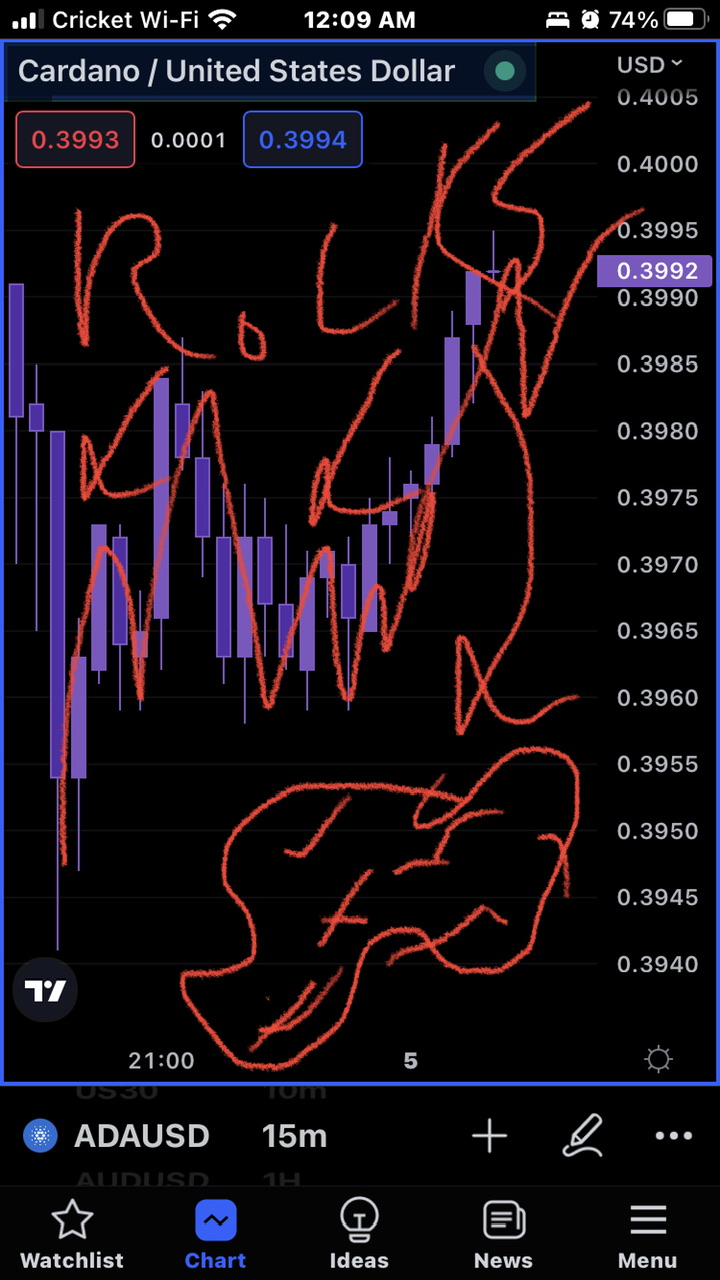Image resolution: width=720 pixels, height=1280 pixels.
Task: Change the 15m chart interval
Action: (x=294, y=1136)
